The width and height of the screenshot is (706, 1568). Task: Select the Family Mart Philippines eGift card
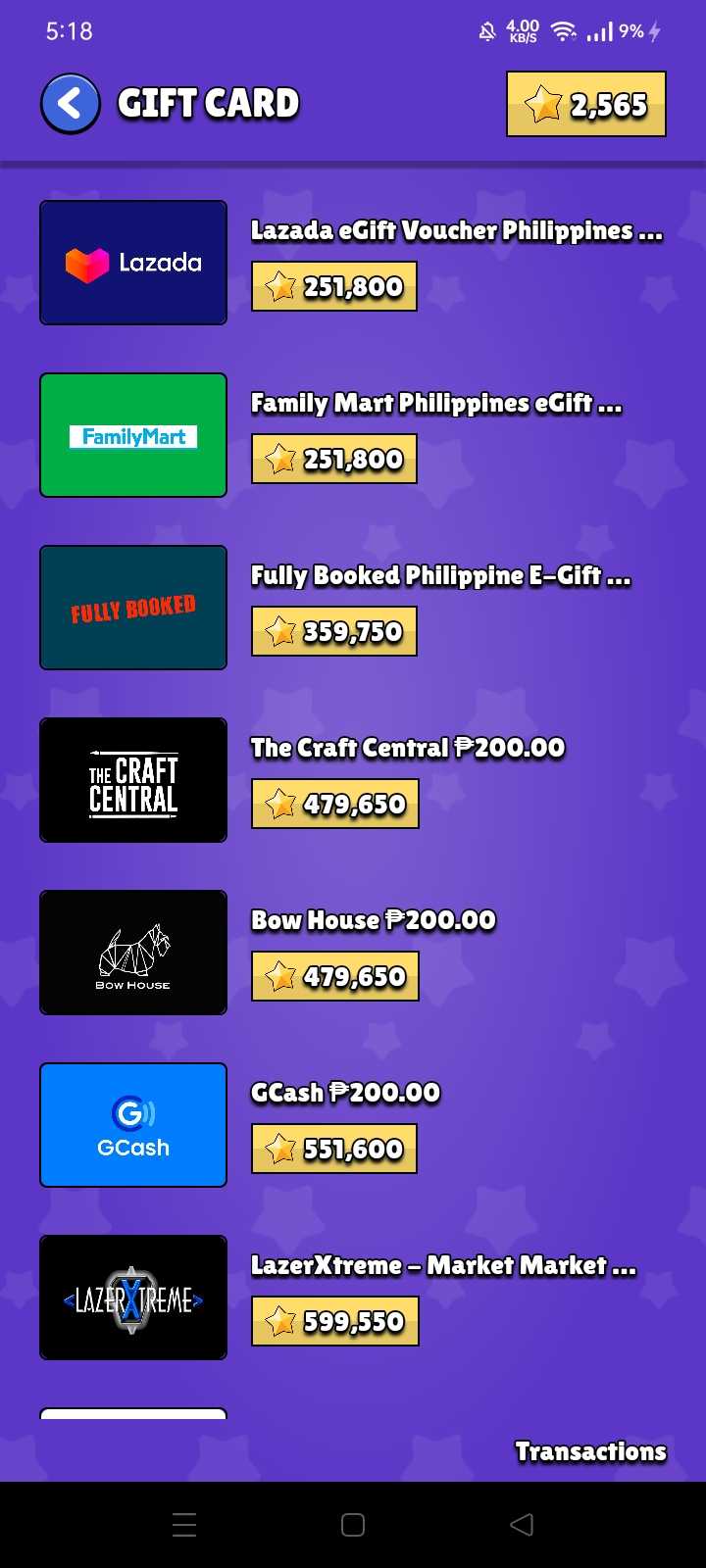pyautogui.click(x=133, y=435)
